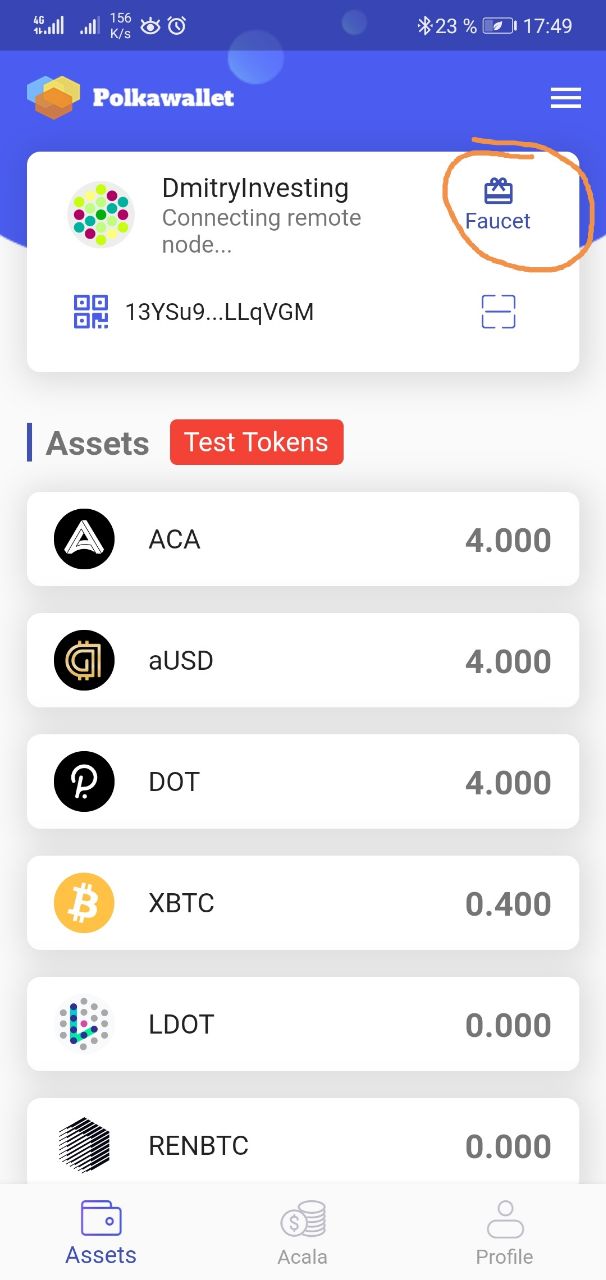Open the aUSD asset row
This screenshot has height=1280, width=606.
pos(303,660)
